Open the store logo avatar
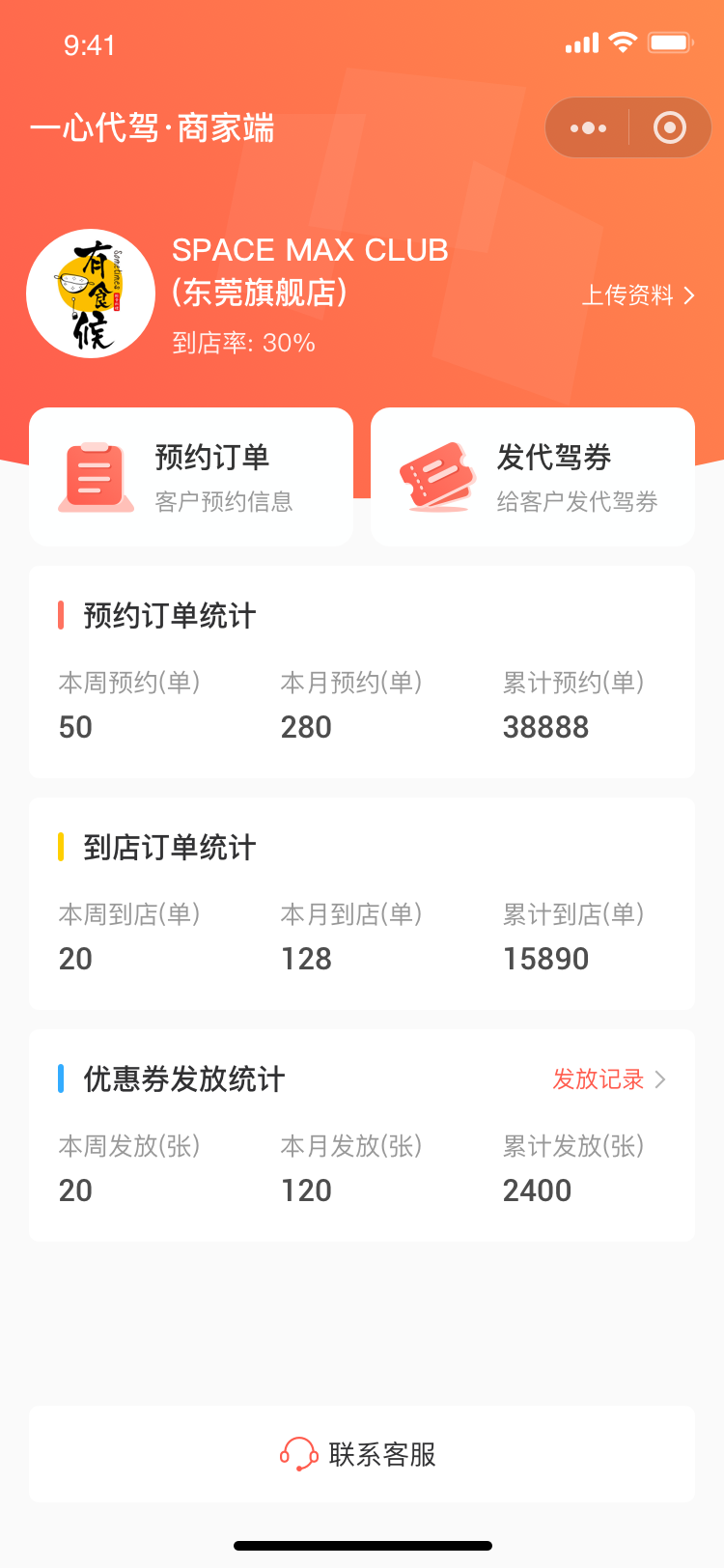This screenshot has height=1568, width=724. 91,294
